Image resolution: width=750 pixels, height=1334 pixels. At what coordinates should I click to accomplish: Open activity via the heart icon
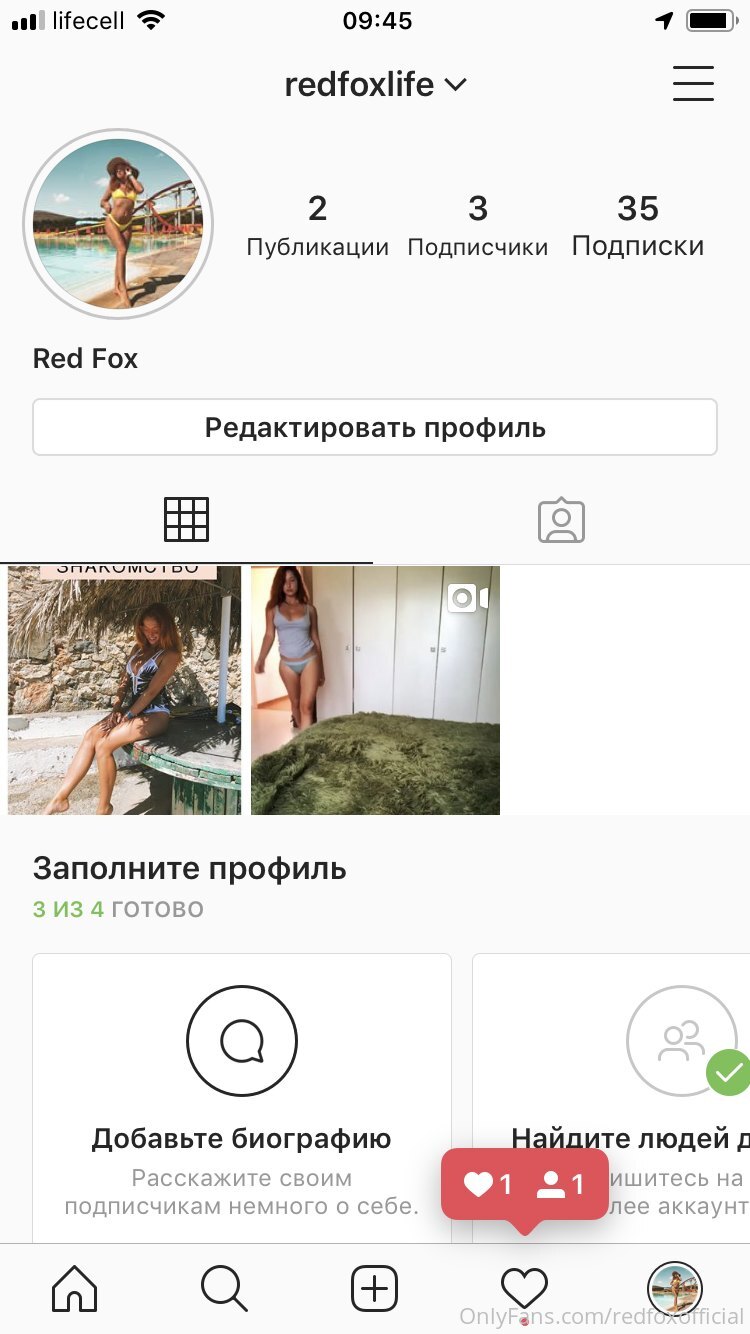click(x=524, y=1289)
